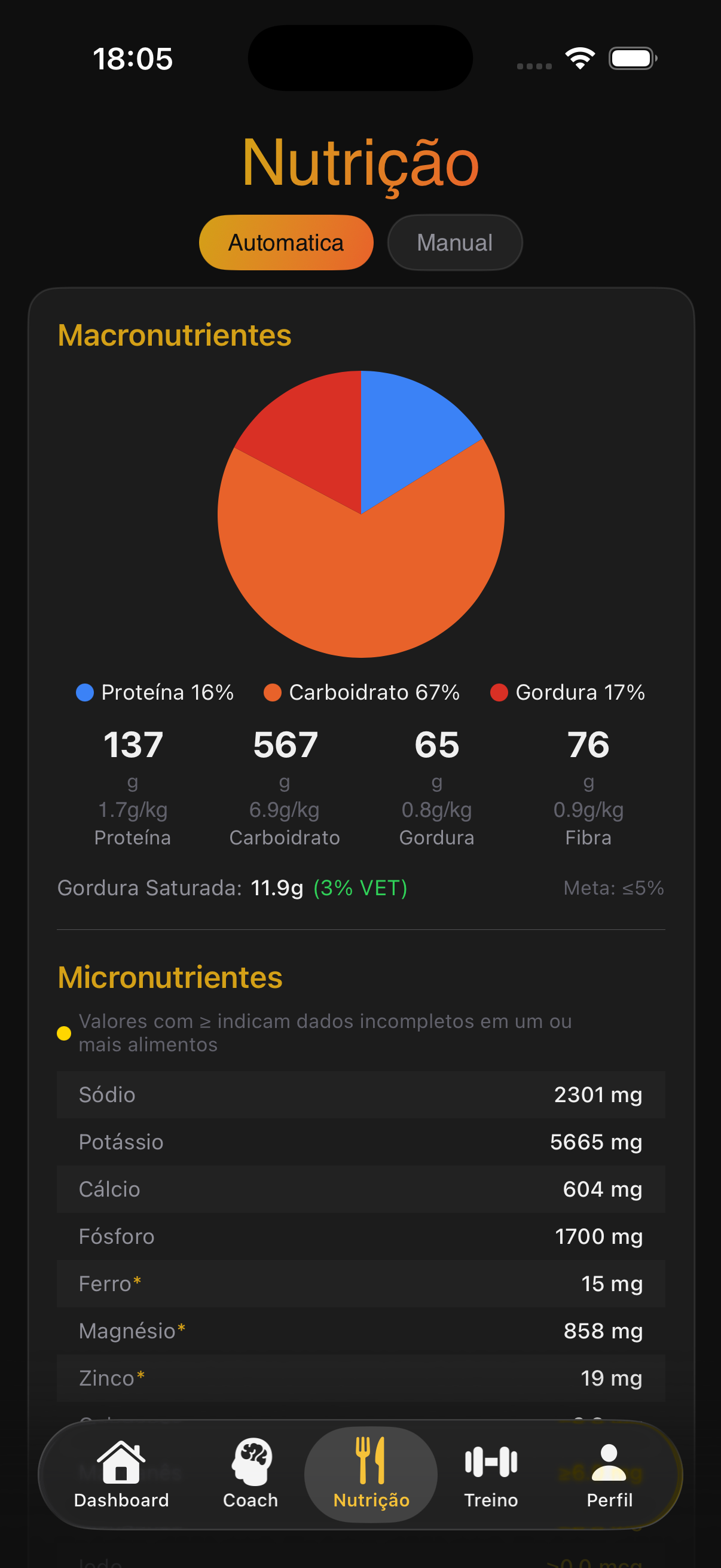Enable the Automatica mode
The image size is (721, 1568).
point(285,242)
